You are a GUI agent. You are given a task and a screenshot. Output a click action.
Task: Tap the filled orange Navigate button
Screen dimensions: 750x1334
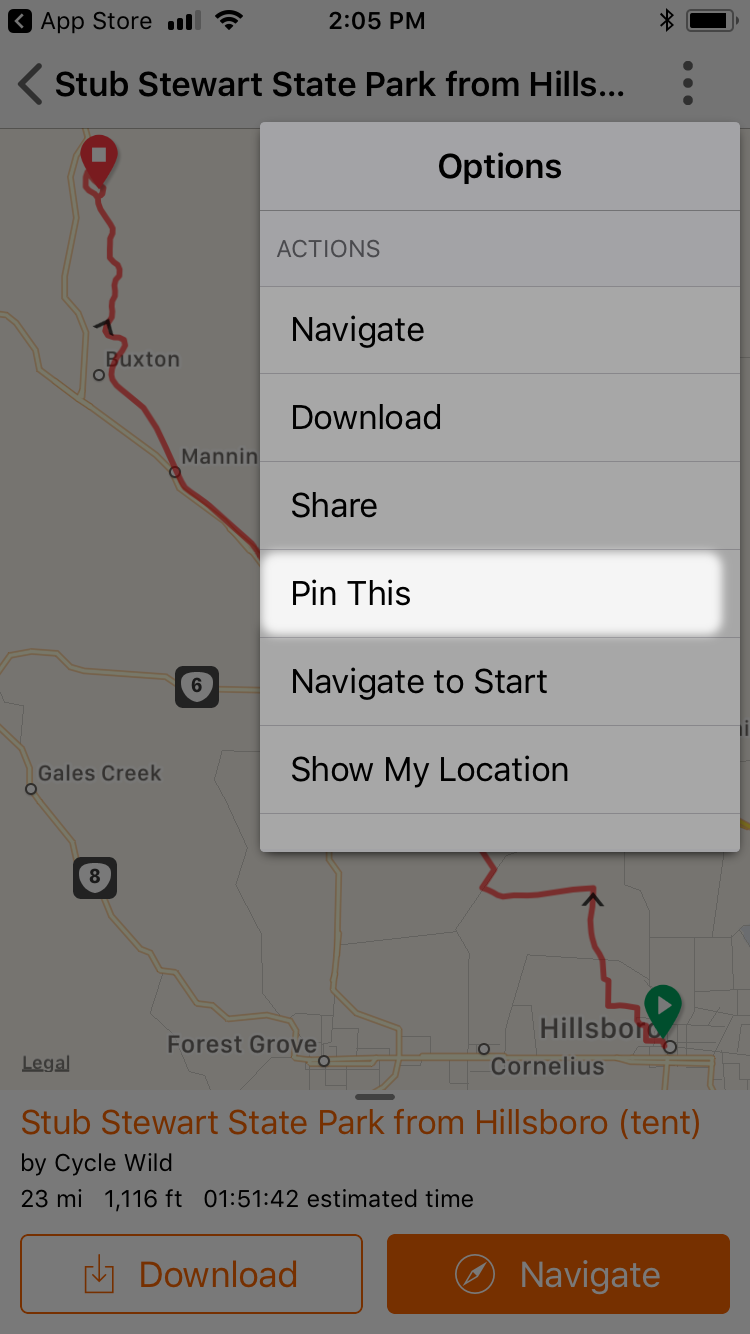(558, 1274)
